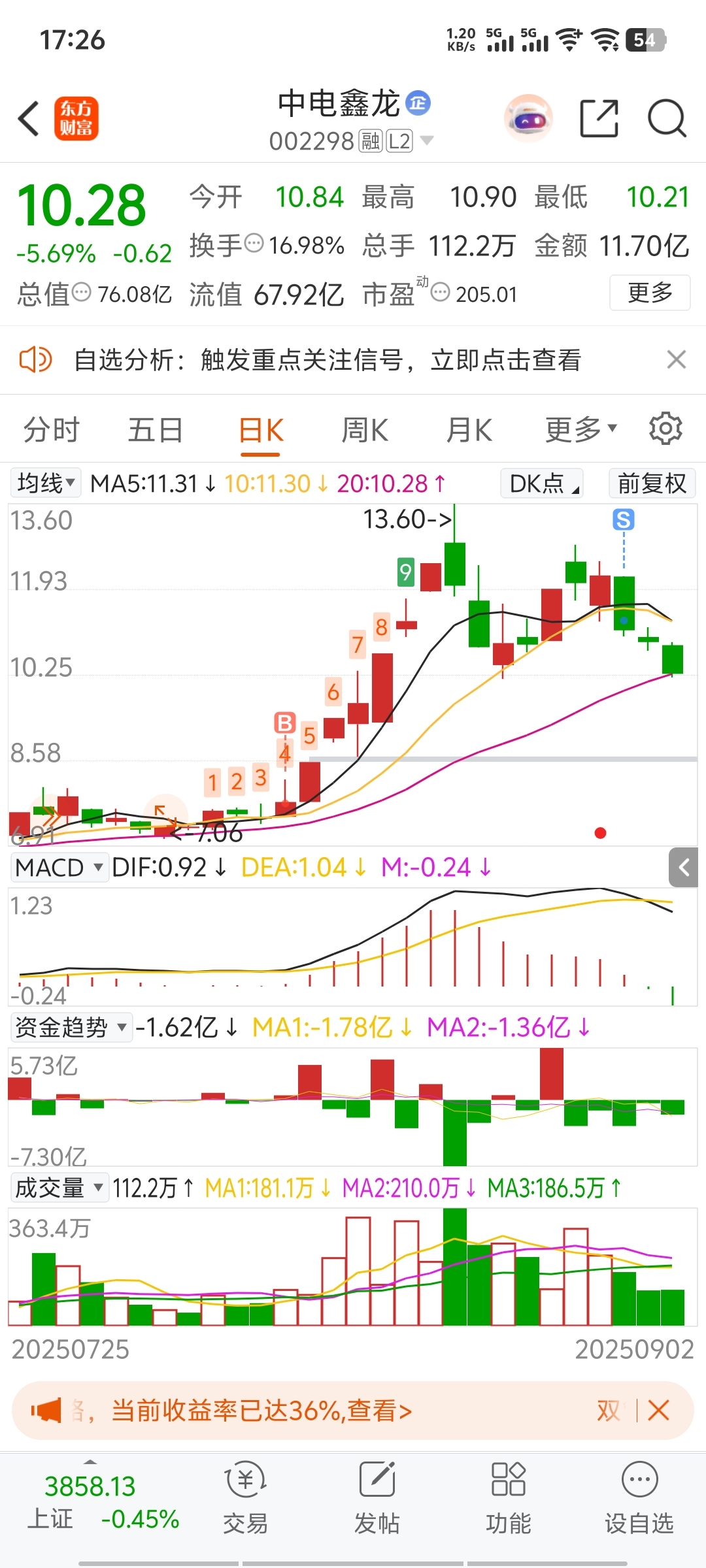This screenshot has width=706, height=1568.
Task: Open the AI robot assistant icon
Action: point(528,119)
